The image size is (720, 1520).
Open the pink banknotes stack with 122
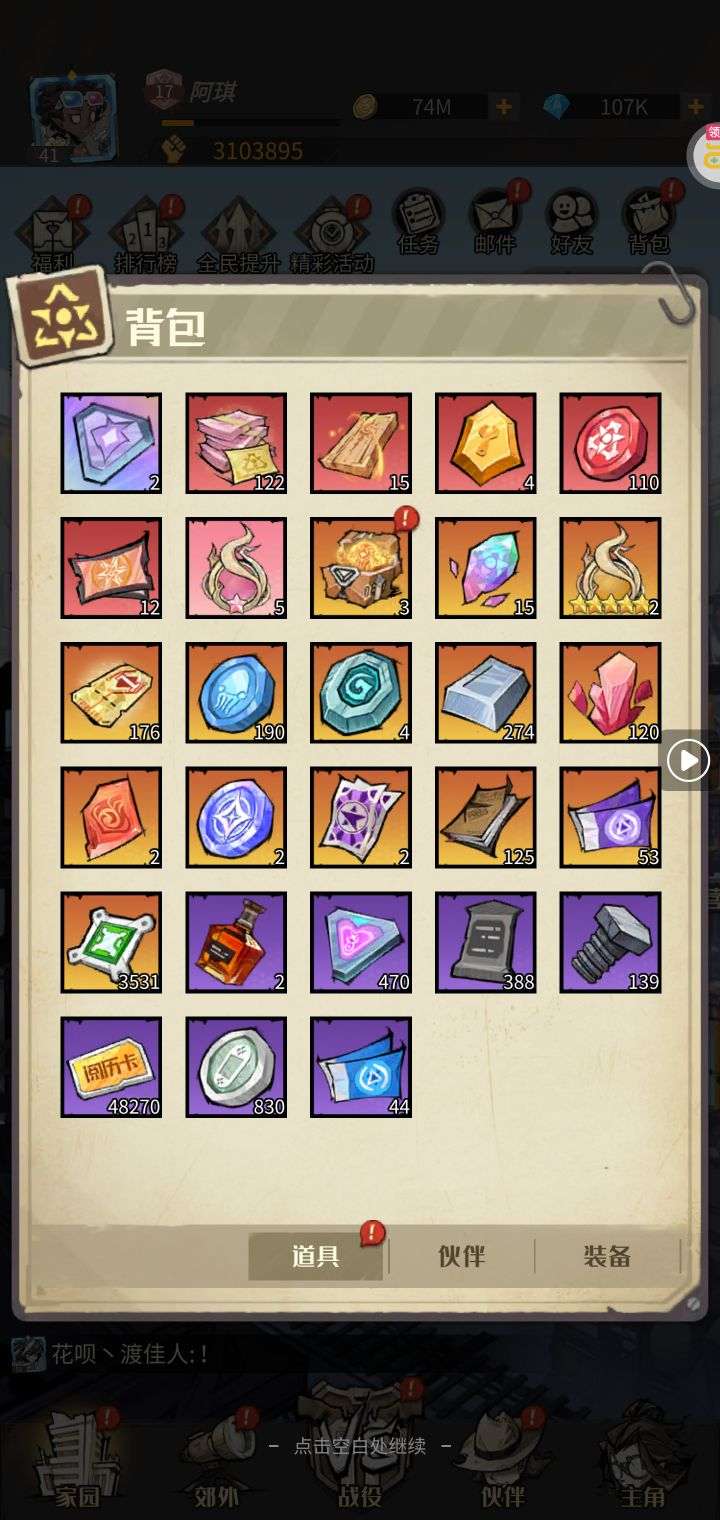236,442
